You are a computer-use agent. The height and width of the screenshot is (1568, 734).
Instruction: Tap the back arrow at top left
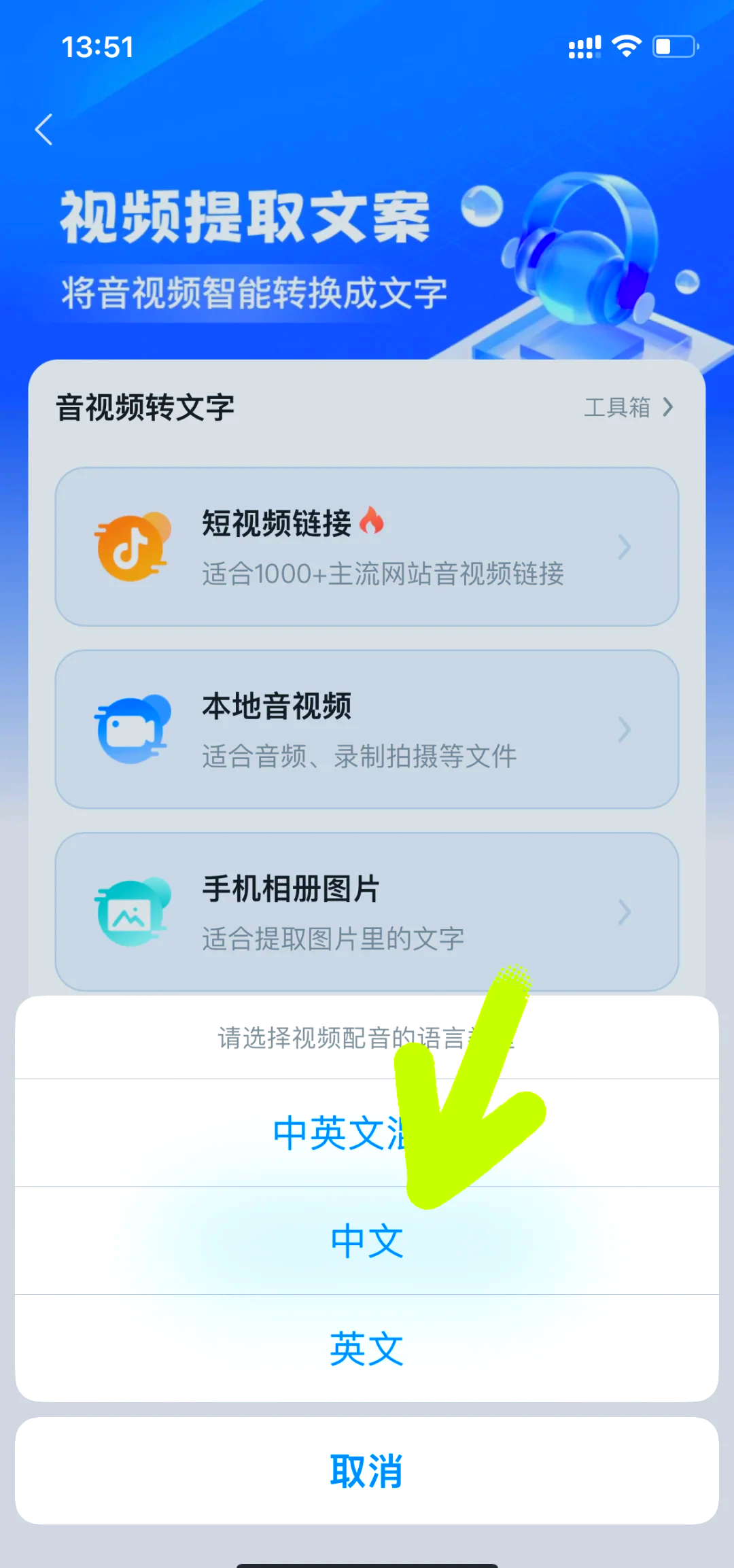(43, 130)
